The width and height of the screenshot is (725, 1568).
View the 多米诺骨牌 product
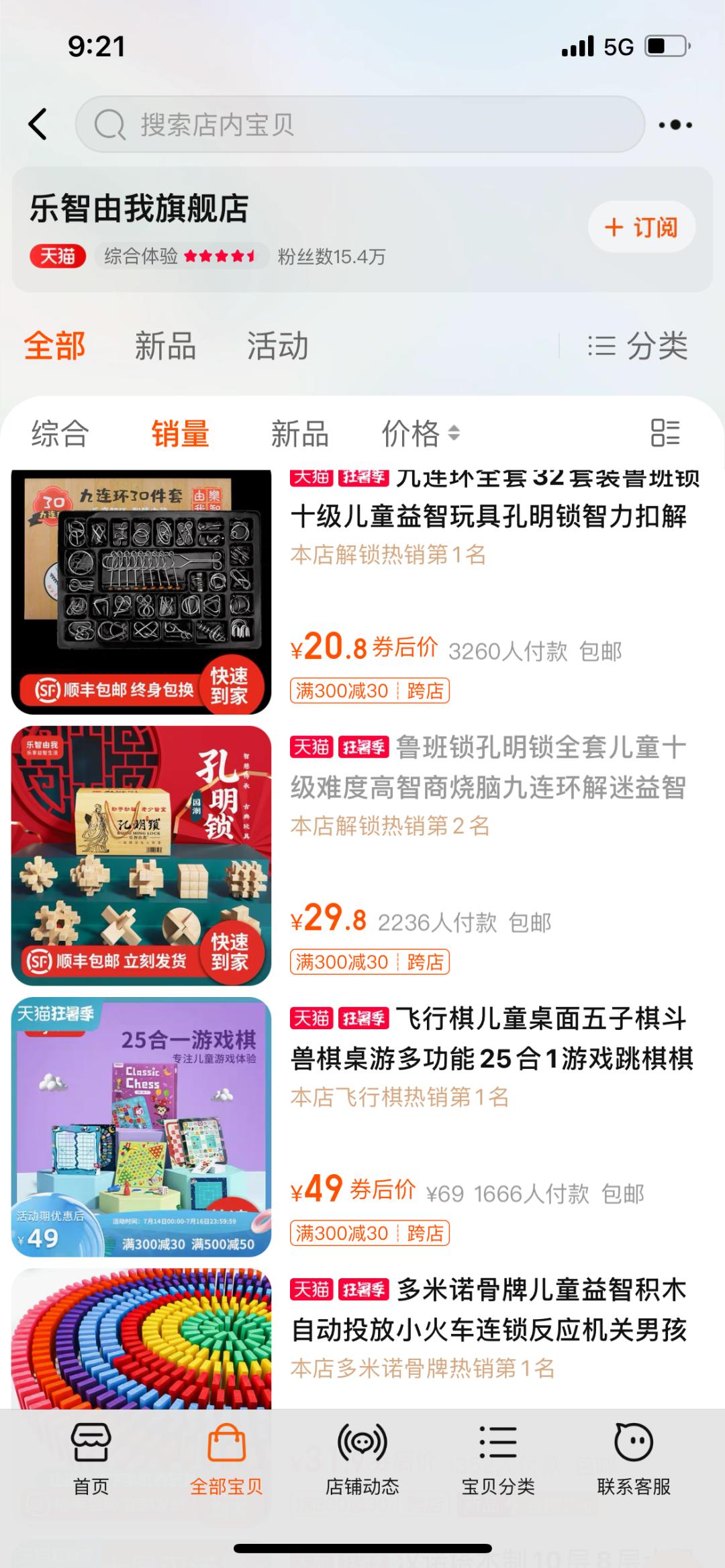click(x=489, y=1310)
